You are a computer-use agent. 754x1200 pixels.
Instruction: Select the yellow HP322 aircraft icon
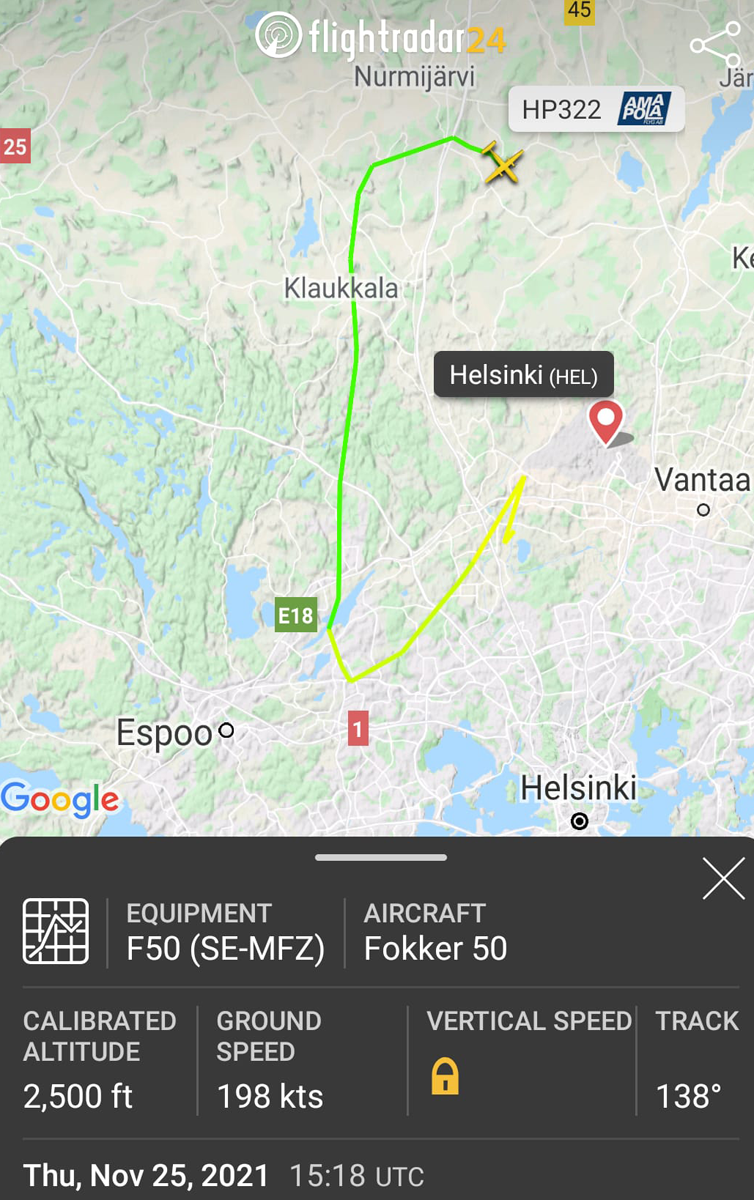[x=502, y=162]
